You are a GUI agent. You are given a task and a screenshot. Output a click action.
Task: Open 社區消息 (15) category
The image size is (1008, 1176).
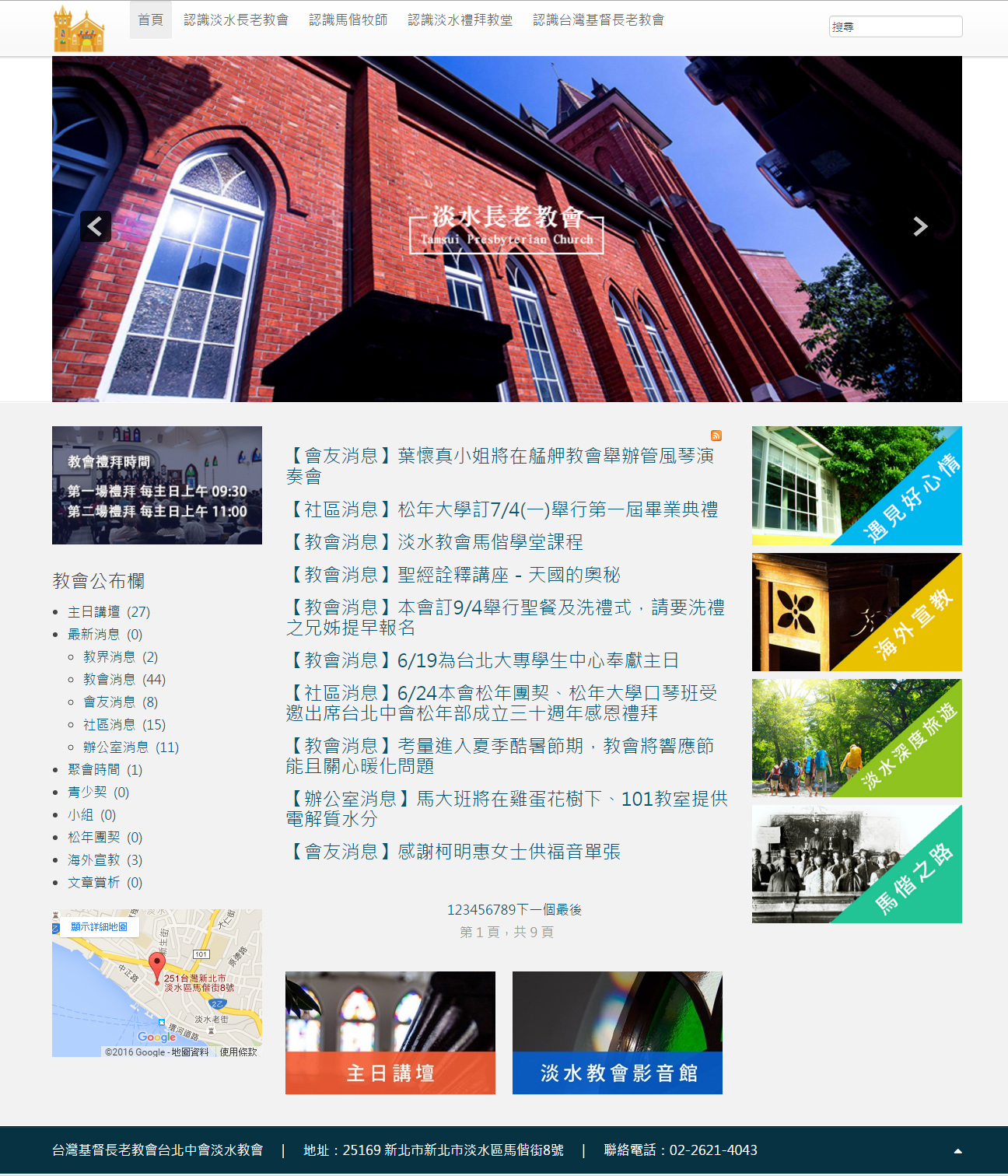click(x=124, y=725)
